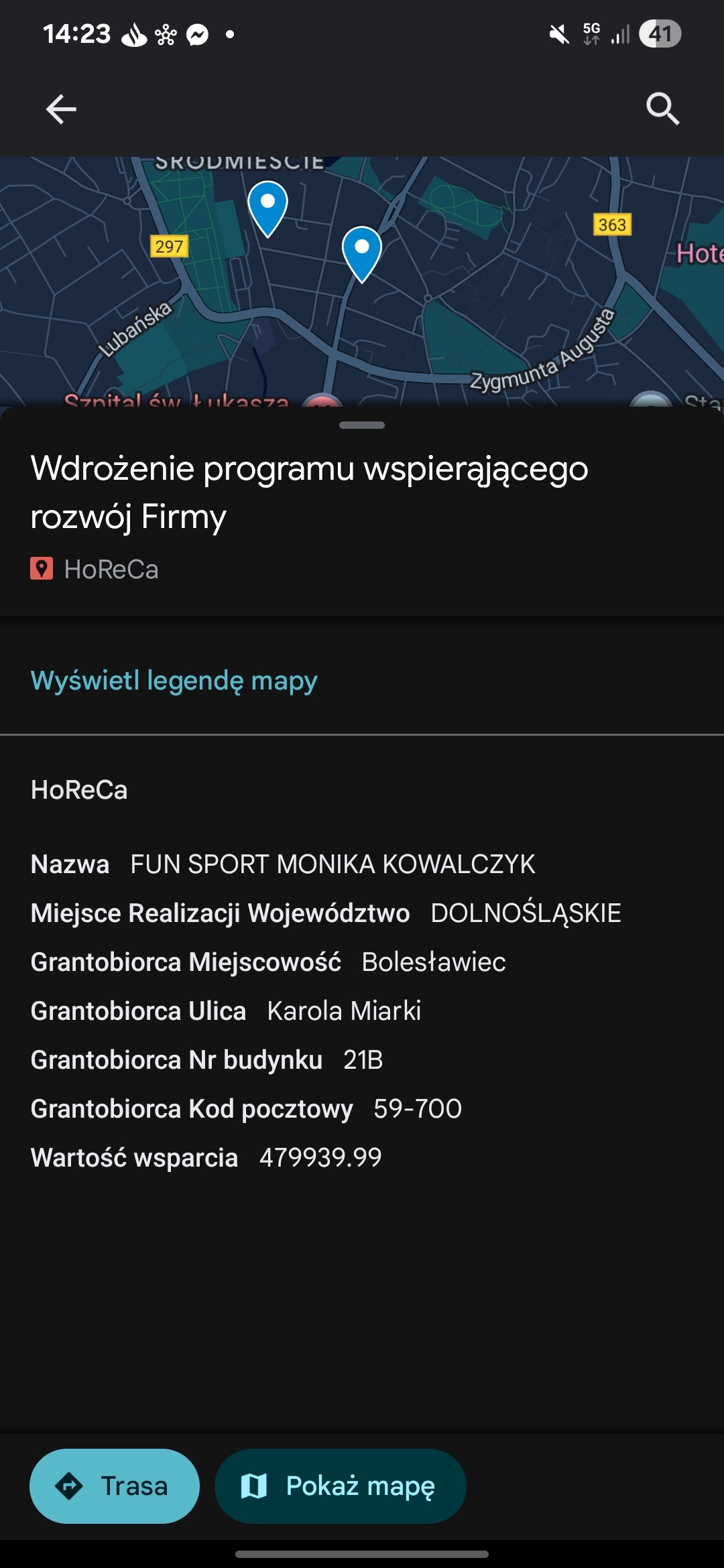Screen dimensions: 724x1568
Task: Select the left blue map pin
Action: pyautogui.click(x=267, y=205)
